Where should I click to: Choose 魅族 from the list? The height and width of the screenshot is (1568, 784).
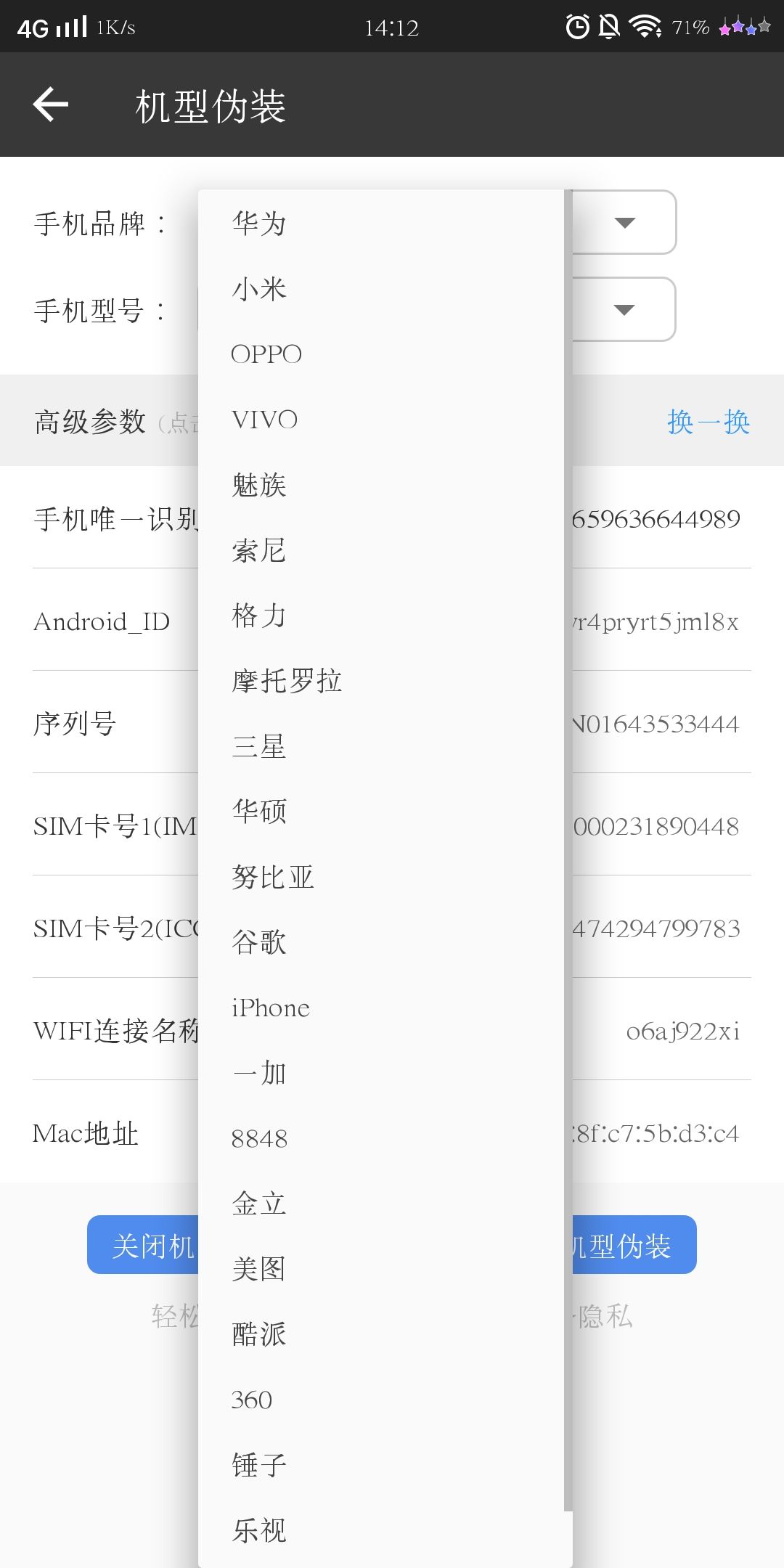pyautogui.click(x=259, y=485)
